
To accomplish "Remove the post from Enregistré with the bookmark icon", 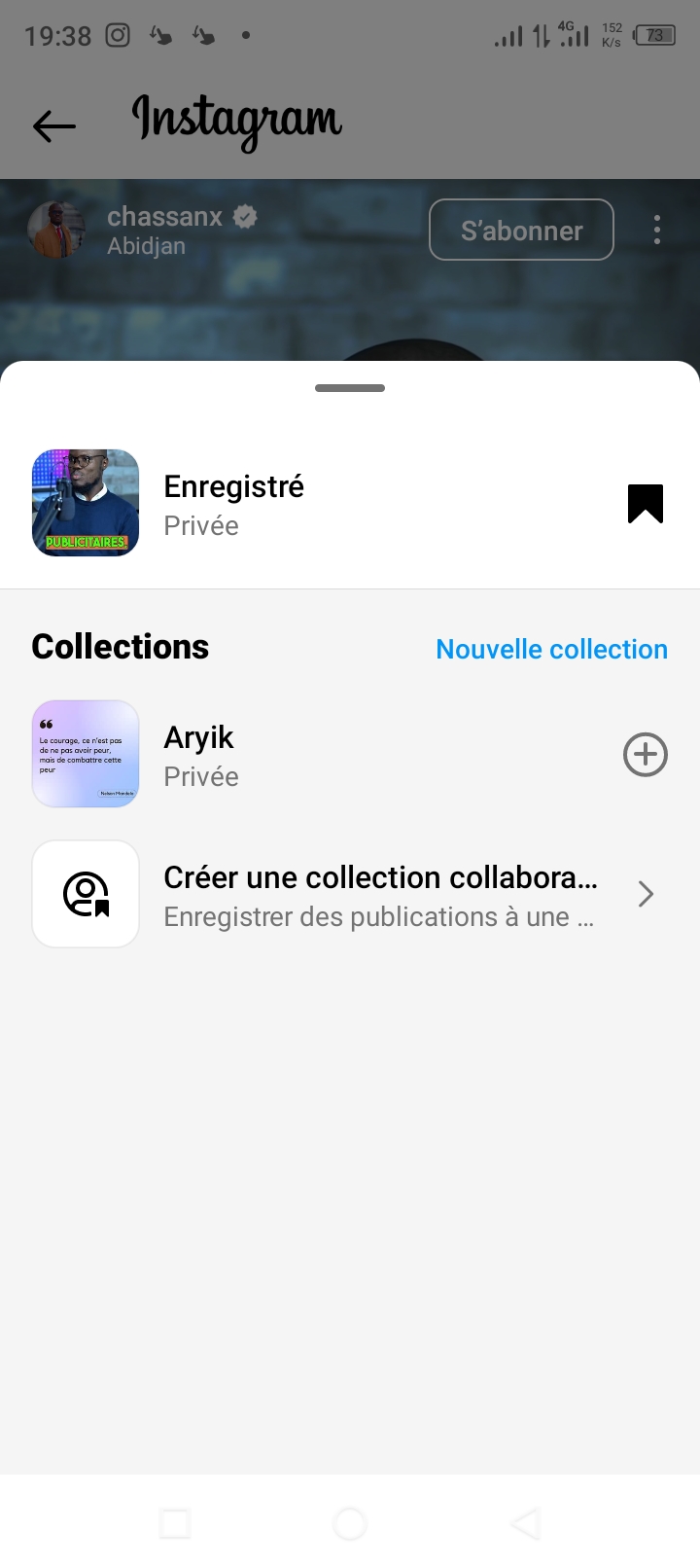I will click(645, 504).
